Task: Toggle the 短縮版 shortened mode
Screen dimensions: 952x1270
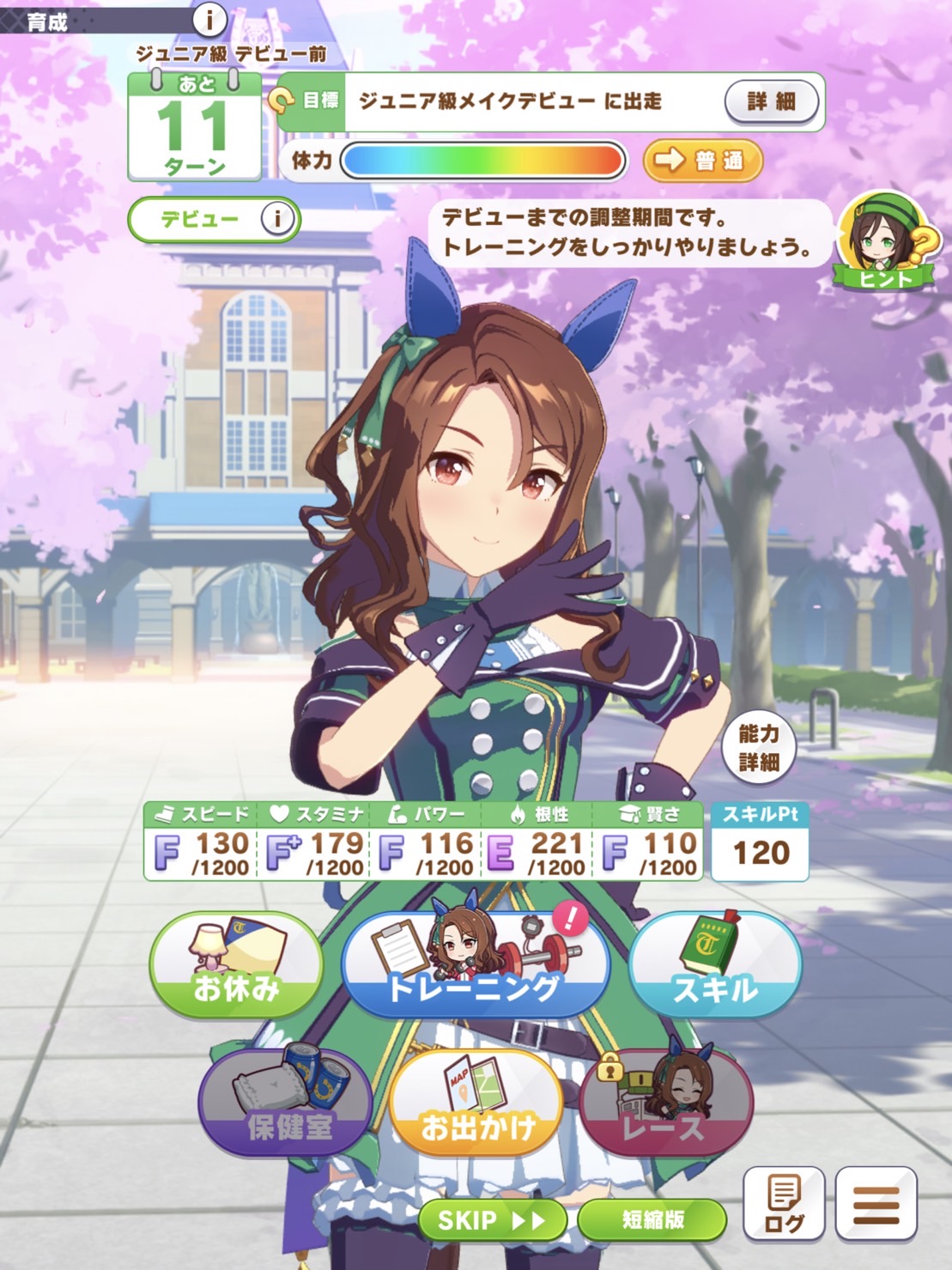Action: 652,1219
